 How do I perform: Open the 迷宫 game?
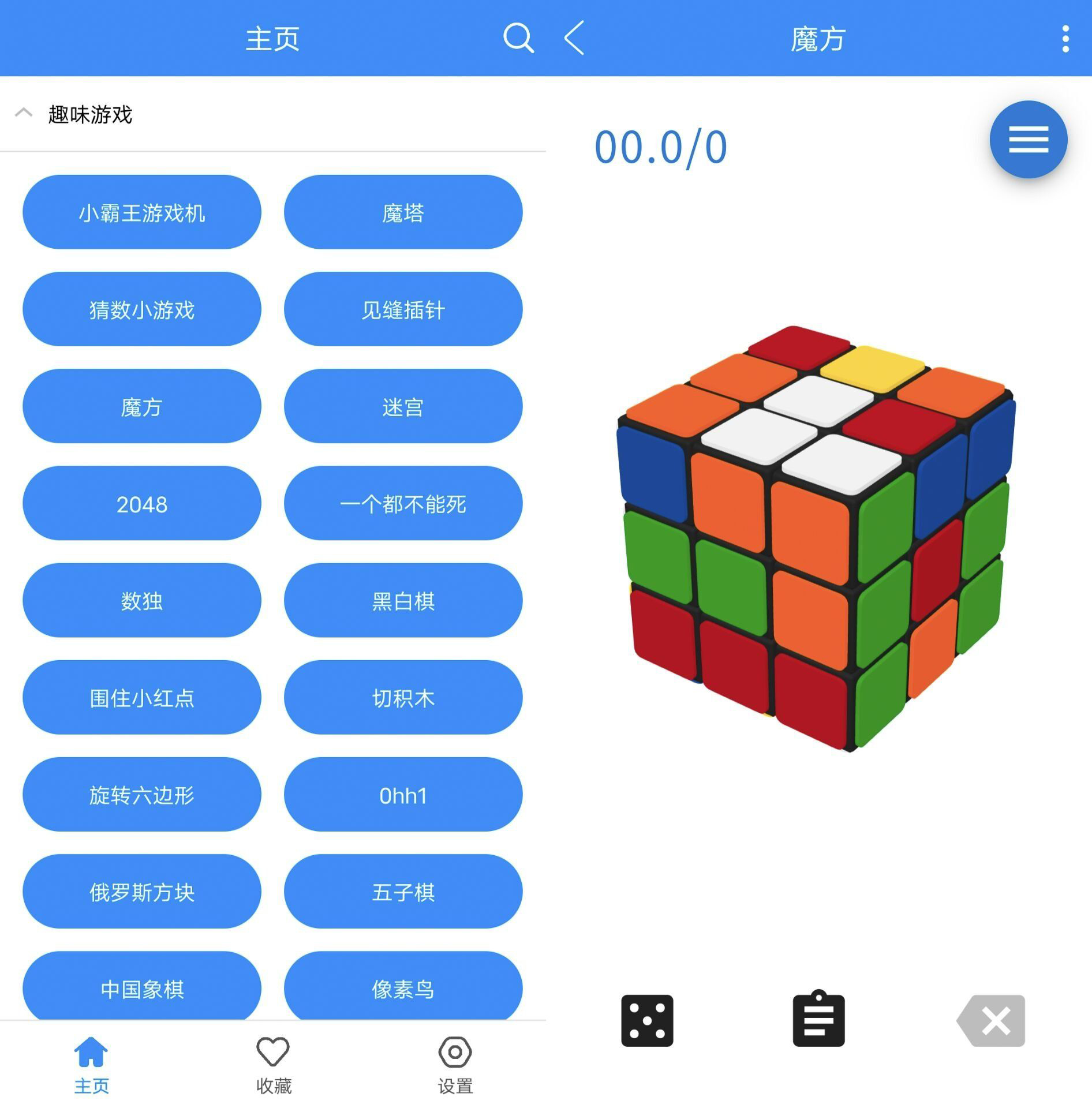[403, 406]
